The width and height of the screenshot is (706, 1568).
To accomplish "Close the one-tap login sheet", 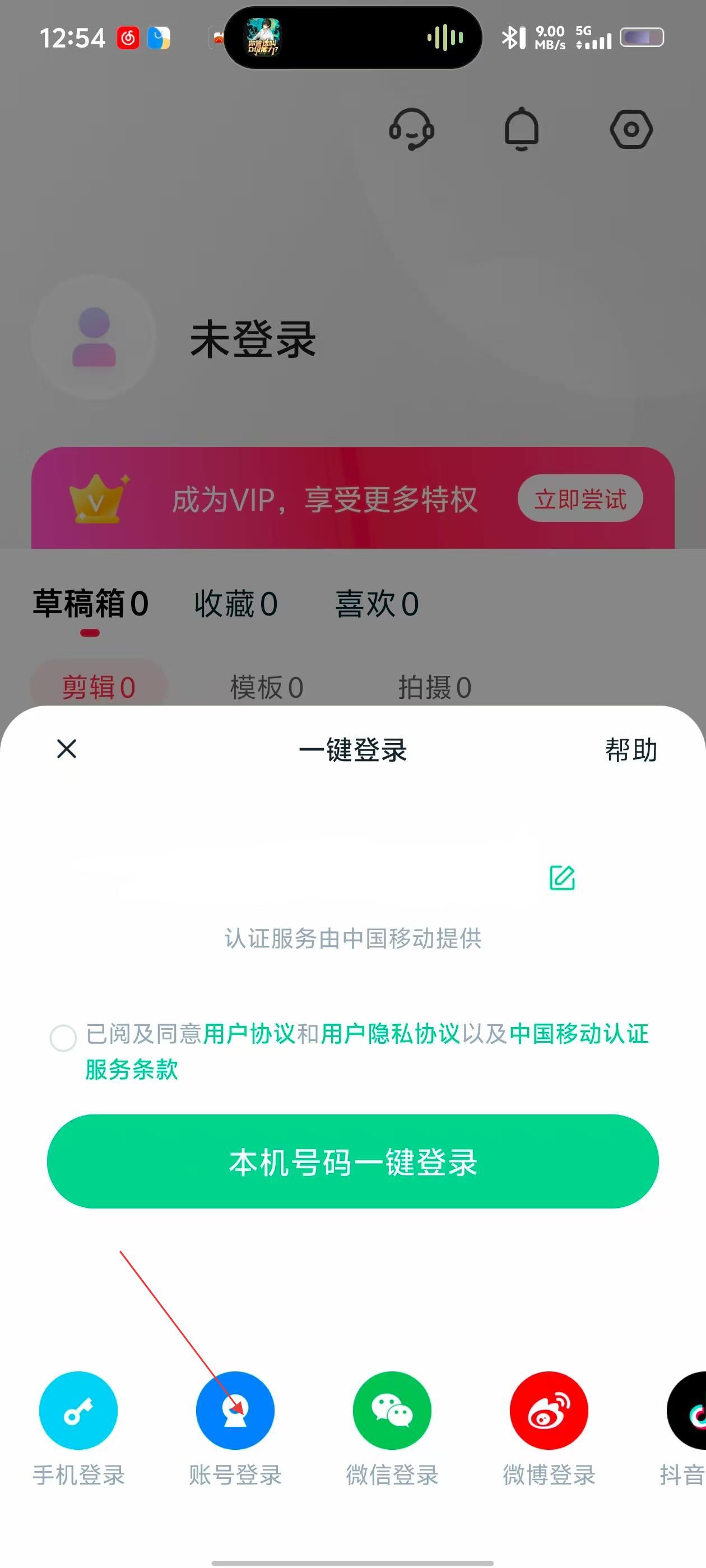I will click(67, 749).
